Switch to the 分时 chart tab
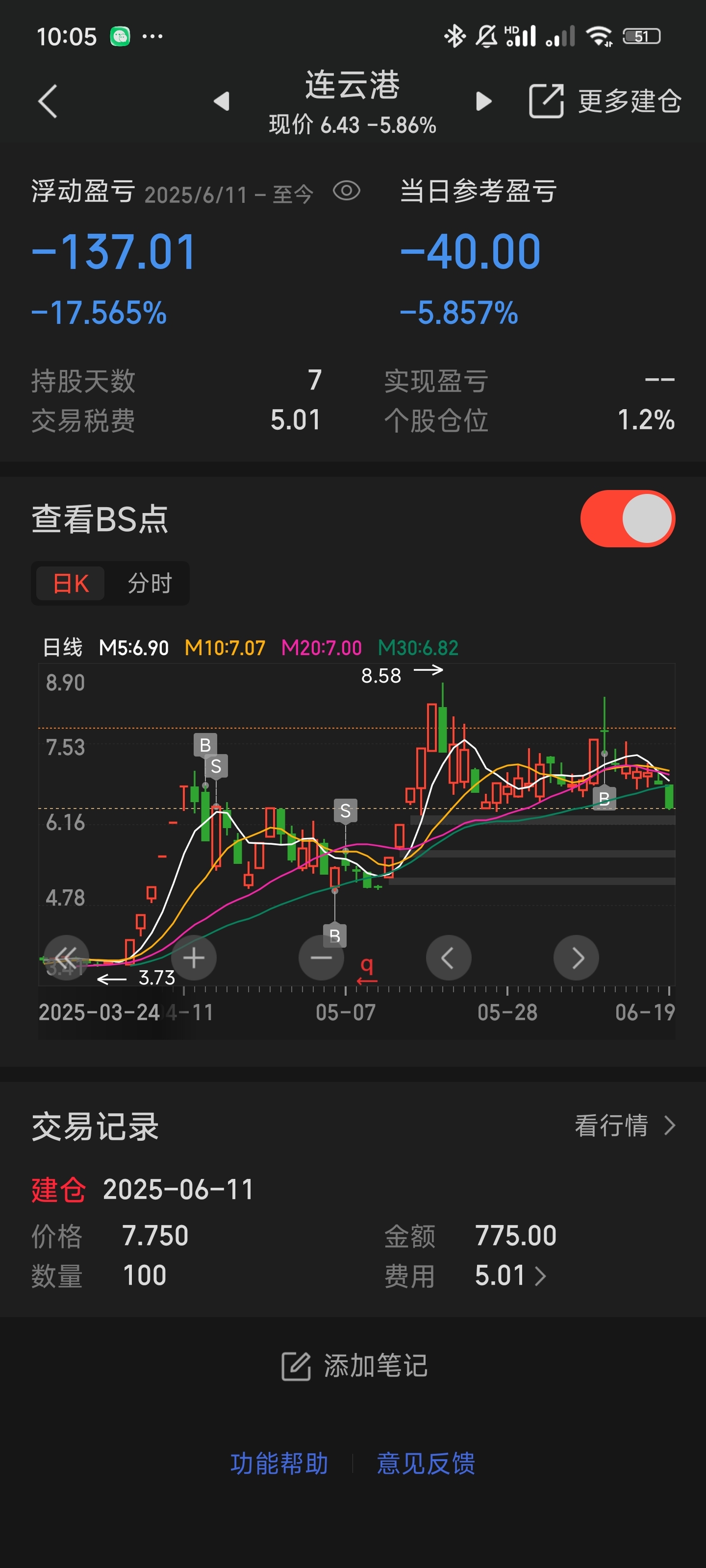Viewport: 706px width, 1568px height. [x=150, y=583]
